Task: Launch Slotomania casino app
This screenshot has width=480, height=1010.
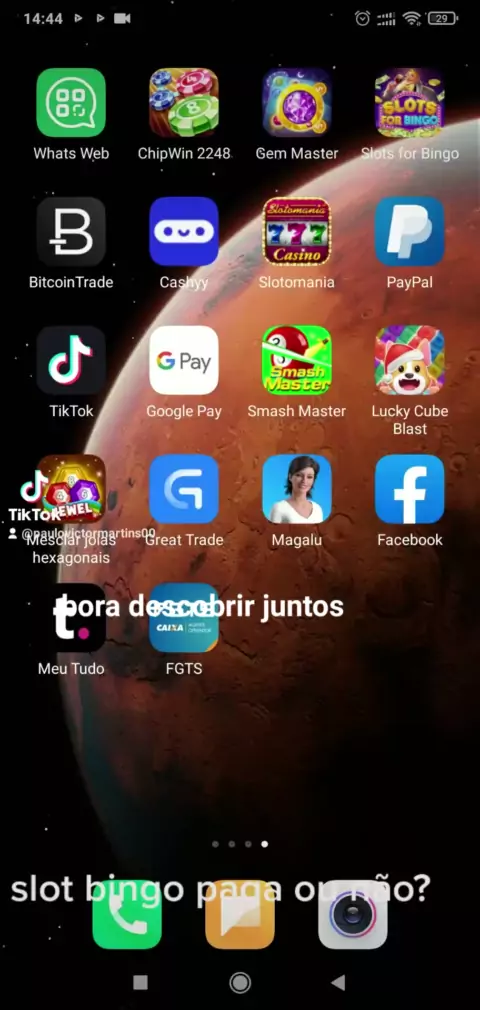Action: (x=296, y=232)
